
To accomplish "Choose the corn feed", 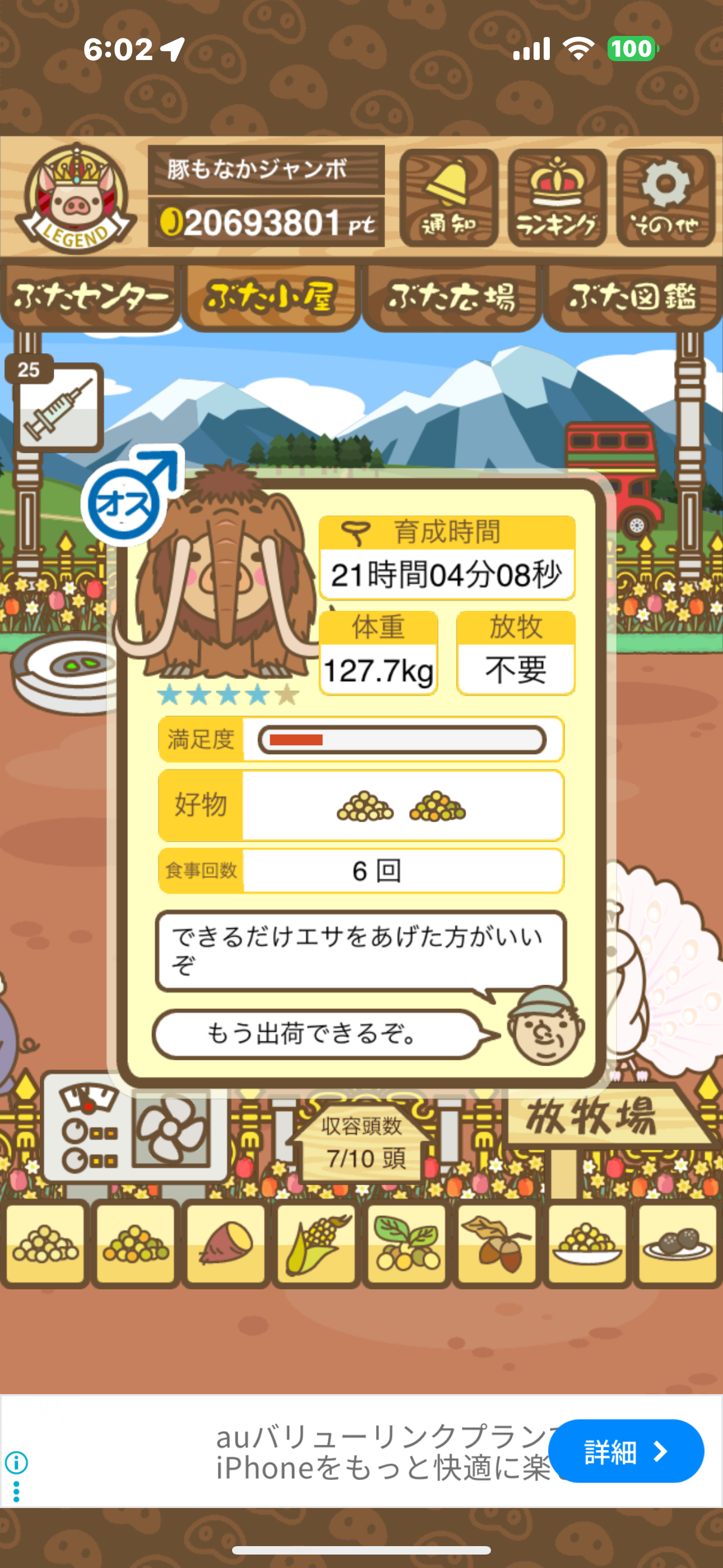I will coord(316,1244).
